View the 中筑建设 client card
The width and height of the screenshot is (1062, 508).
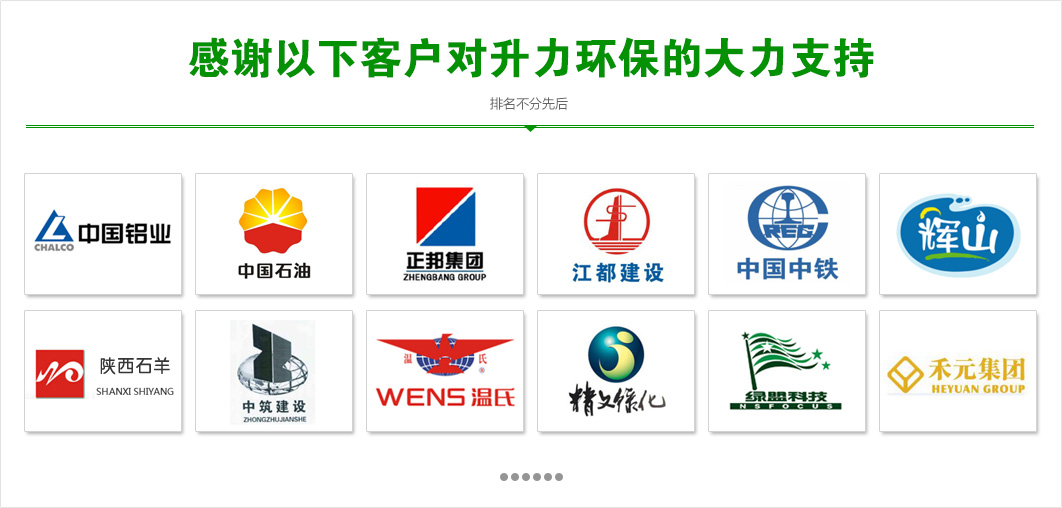click(274, 371)
